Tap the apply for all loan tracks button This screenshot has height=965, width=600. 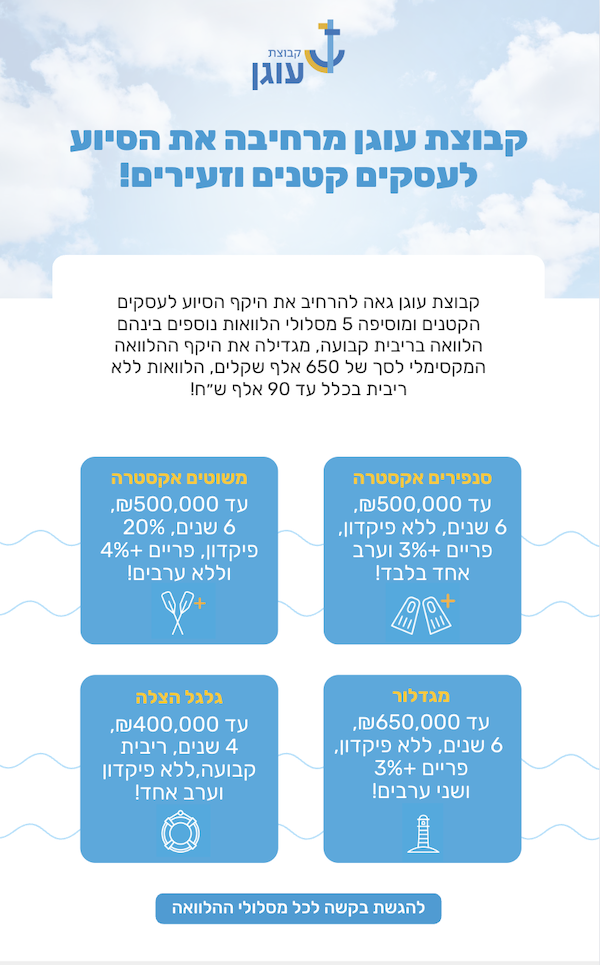[x=298, y=908]
